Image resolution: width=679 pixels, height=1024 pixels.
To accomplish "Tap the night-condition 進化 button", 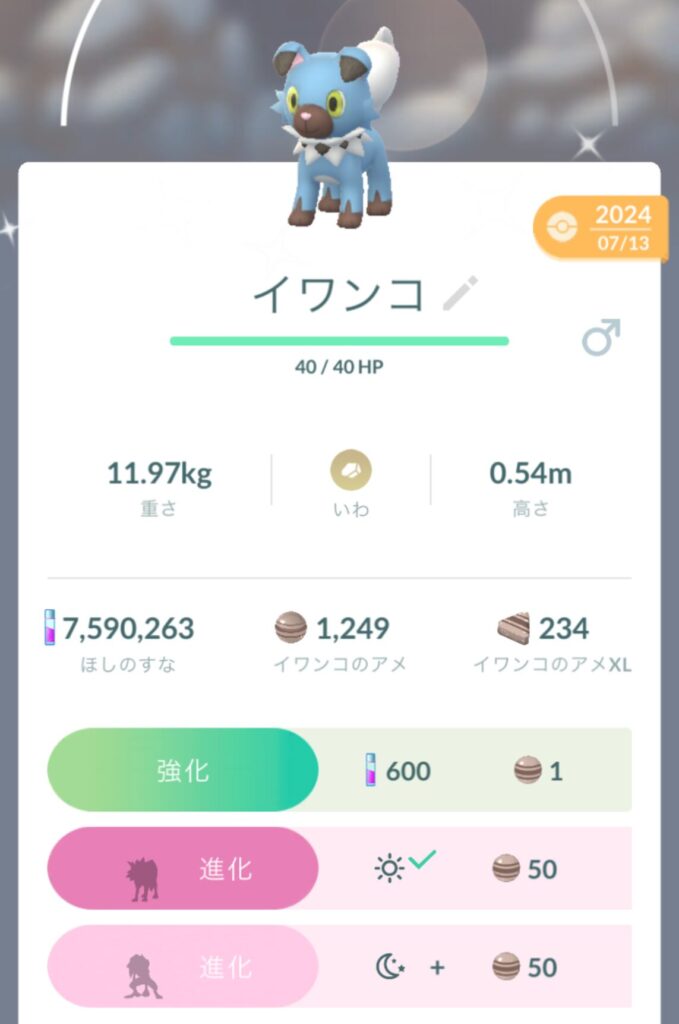I will [x=183, y=966].
